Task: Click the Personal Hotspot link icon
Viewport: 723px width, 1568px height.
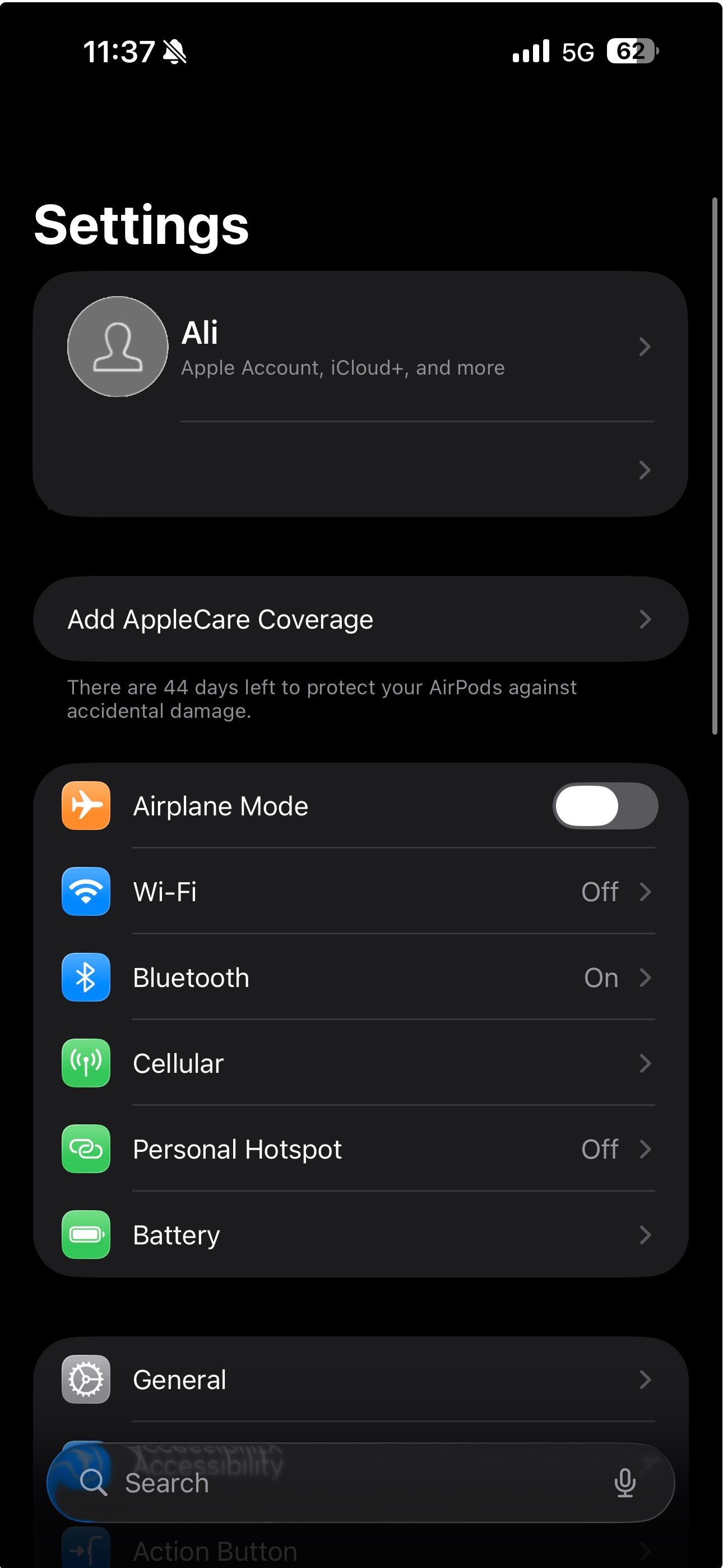Action: [85, 1149]
